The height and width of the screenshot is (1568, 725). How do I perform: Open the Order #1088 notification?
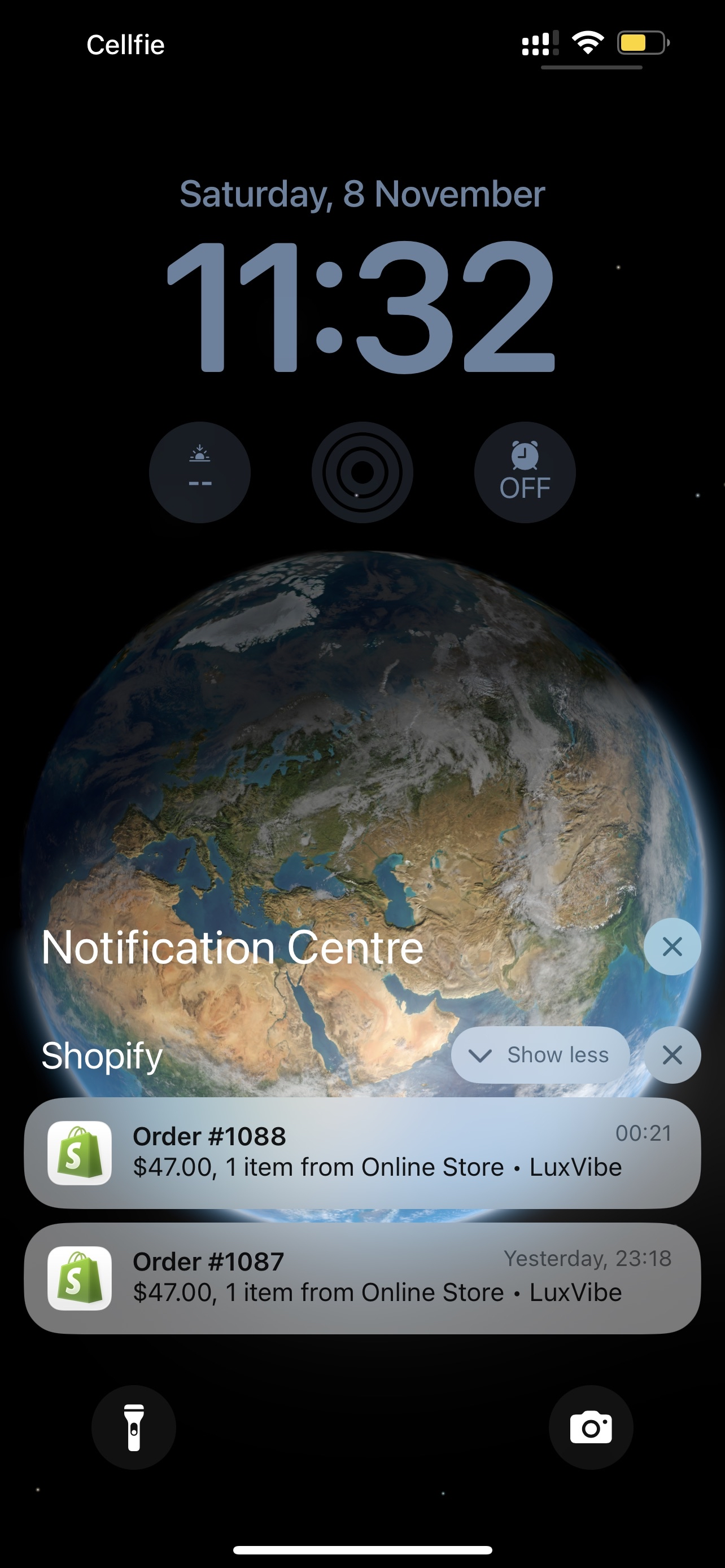point(362,1152)
